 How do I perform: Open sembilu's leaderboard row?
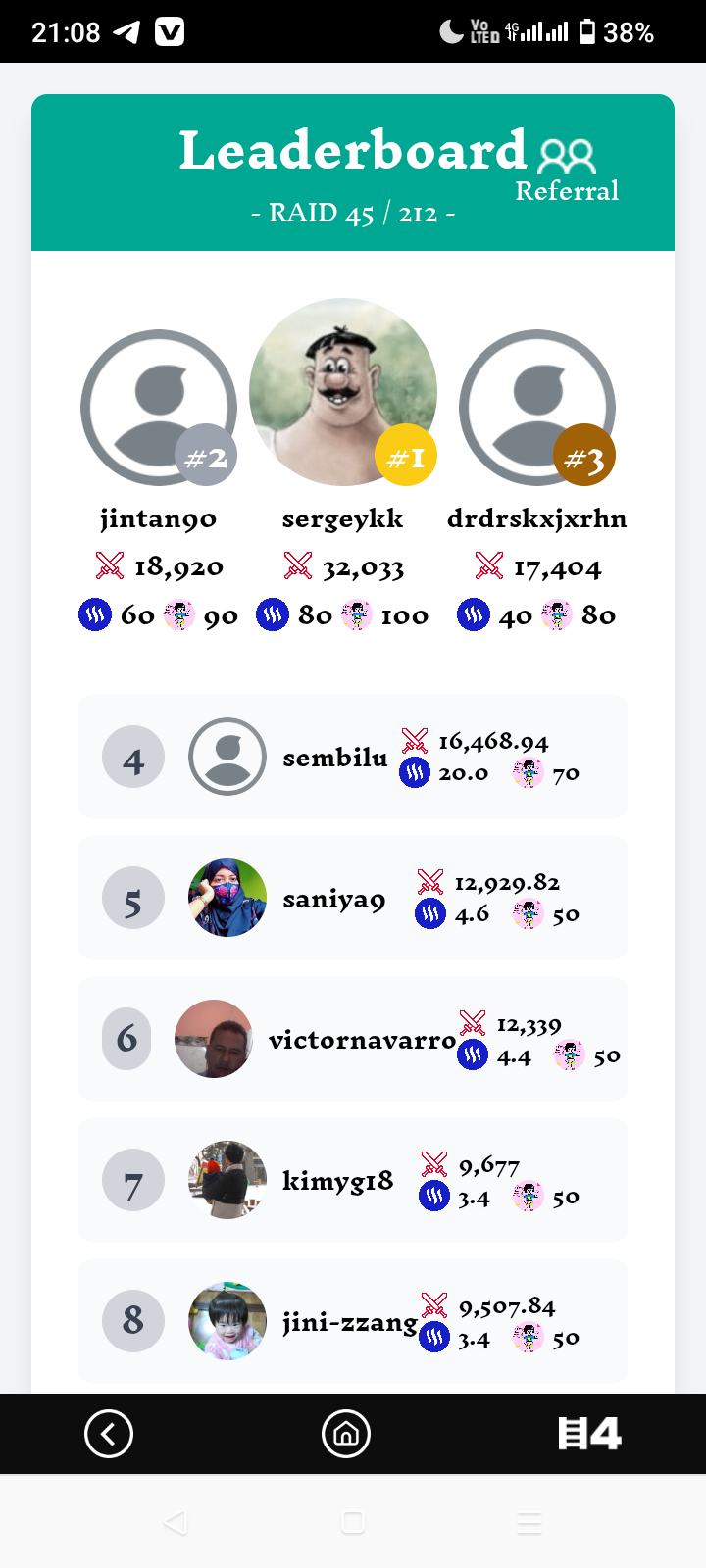coord(353,757)
